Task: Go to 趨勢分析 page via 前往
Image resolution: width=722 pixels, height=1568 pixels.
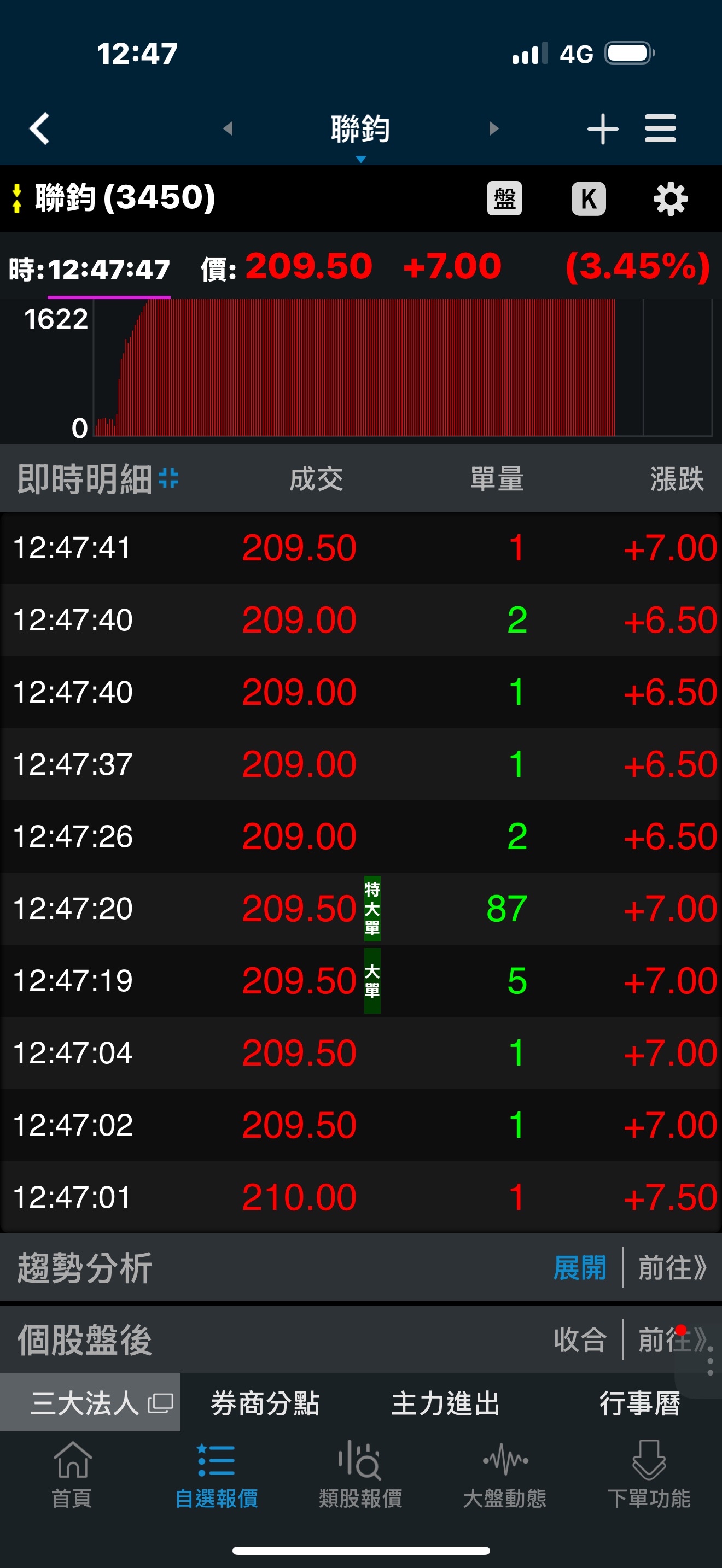Action: 672,1268
